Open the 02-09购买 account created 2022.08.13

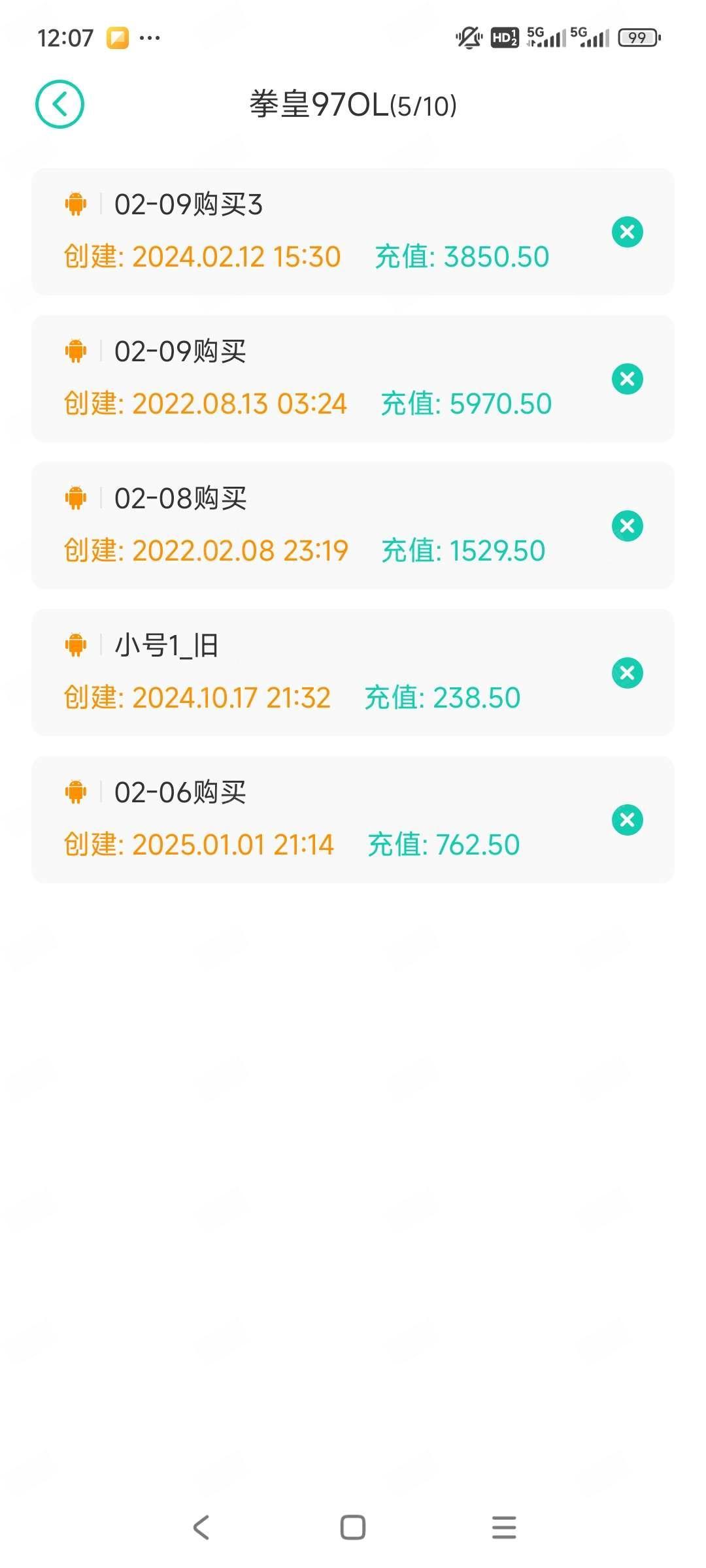coord(352,379)
